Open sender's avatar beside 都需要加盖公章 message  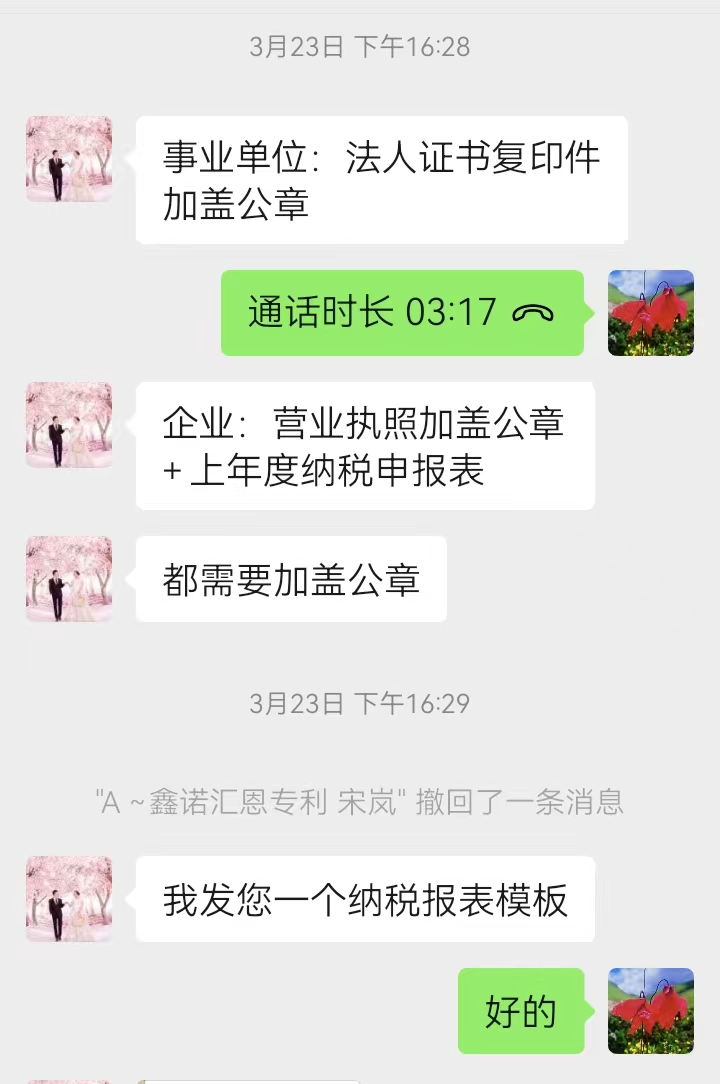coord(69,579)
